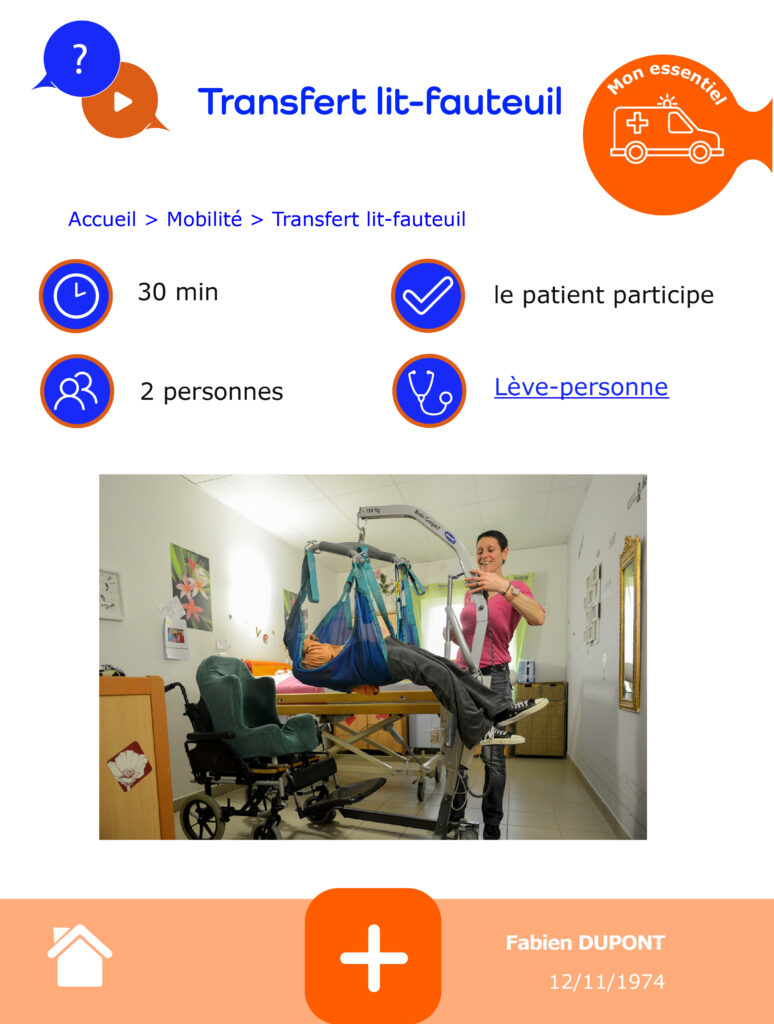Open the help question-mark bubble

[80, 59]
